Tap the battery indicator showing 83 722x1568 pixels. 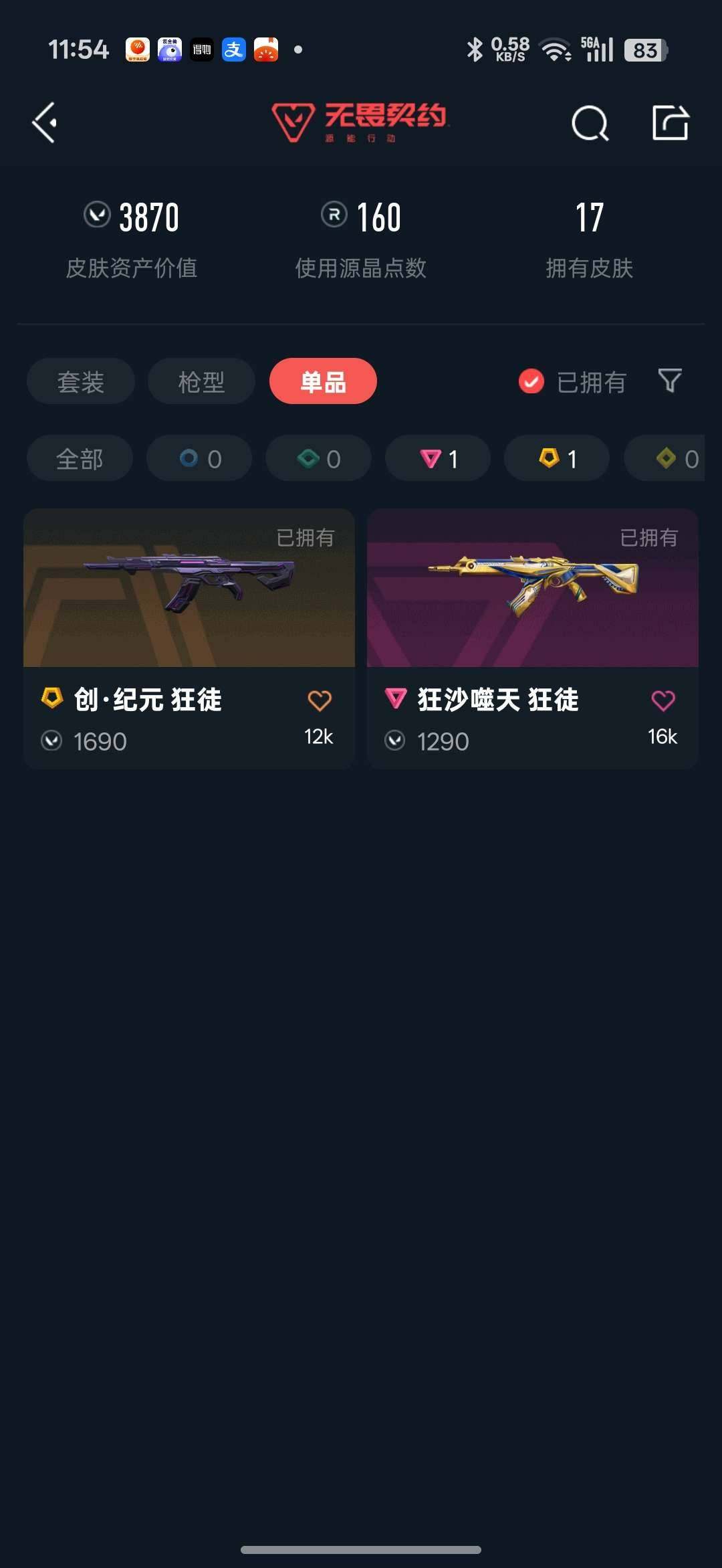(645, 49)
